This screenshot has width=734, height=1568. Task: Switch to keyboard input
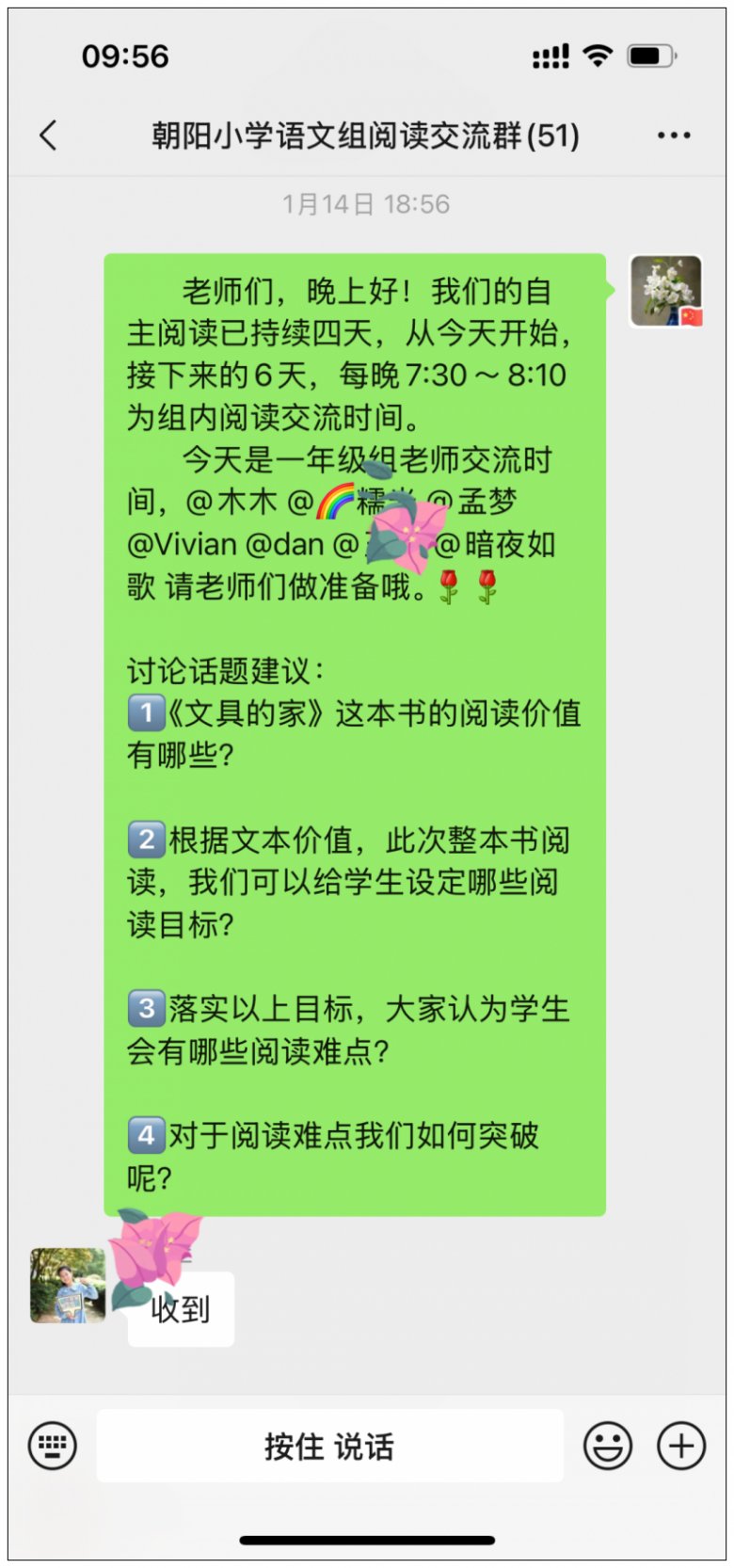53,1445
